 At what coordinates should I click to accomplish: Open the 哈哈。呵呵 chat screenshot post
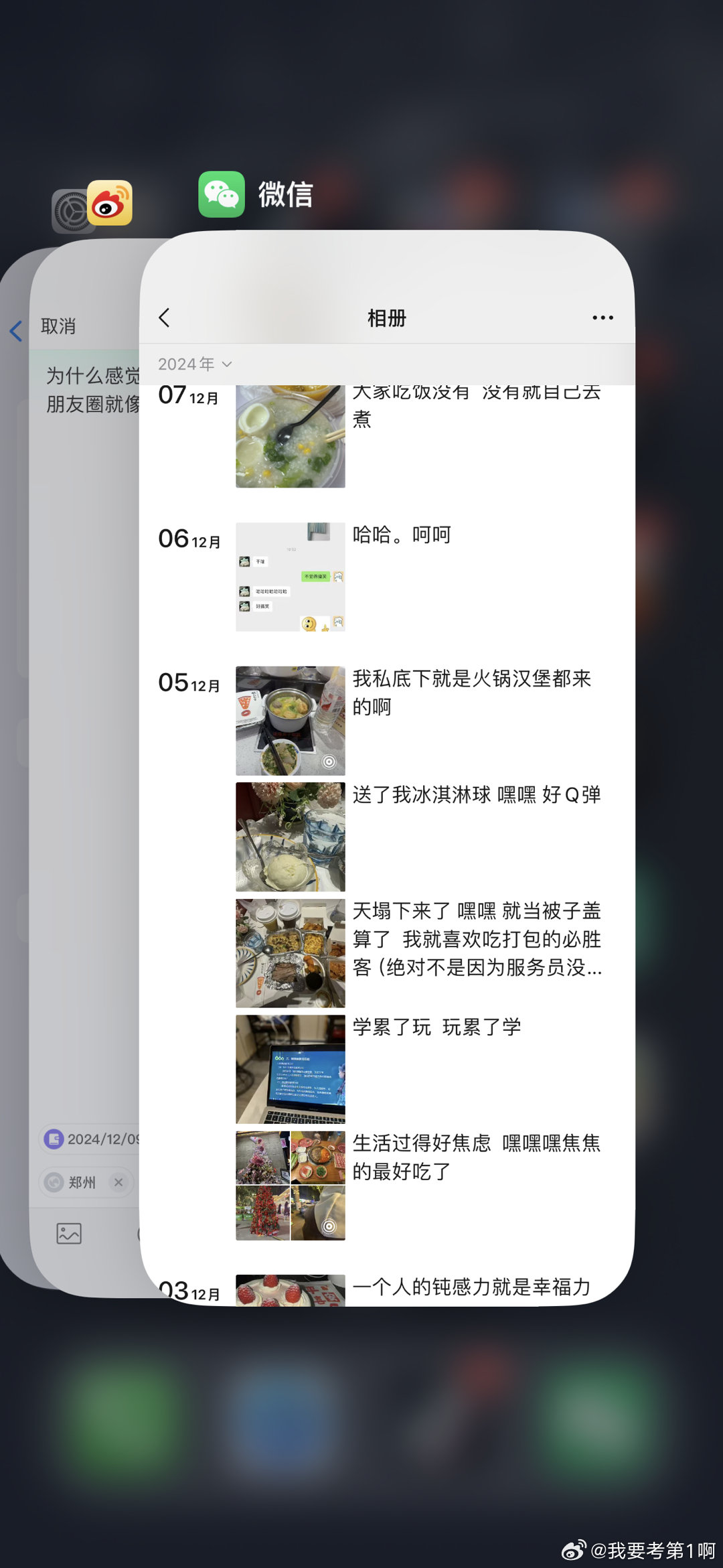290,577
